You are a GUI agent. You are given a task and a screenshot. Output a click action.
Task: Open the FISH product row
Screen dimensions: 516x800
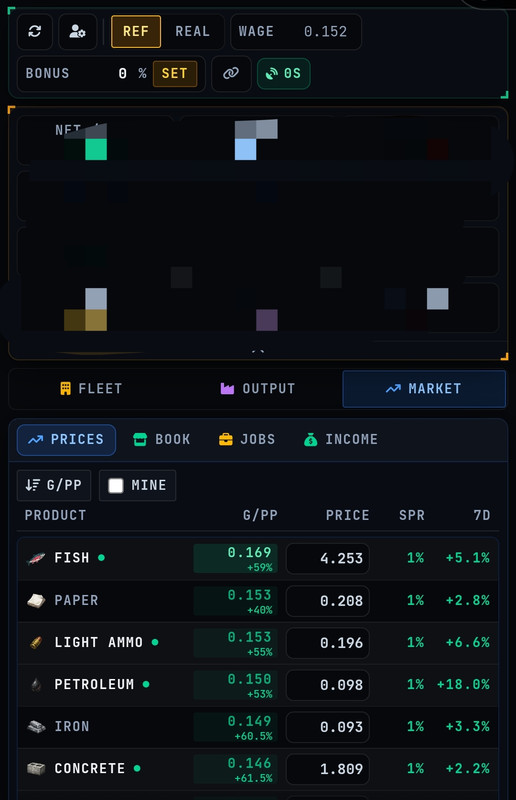pyautogui.click(x=258, y=559)
